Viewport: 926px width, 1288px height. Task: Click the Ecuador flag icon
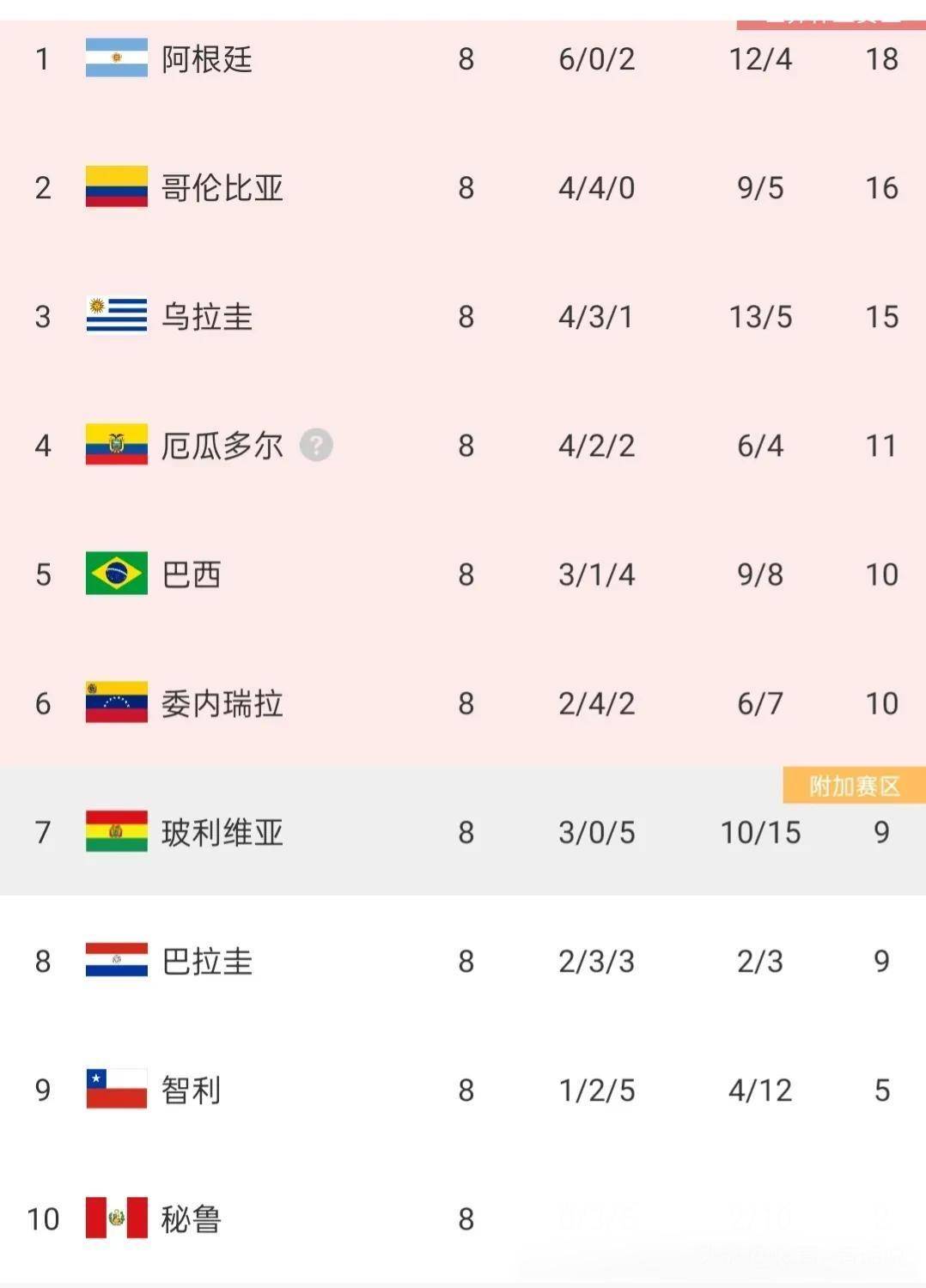[115, 445]
